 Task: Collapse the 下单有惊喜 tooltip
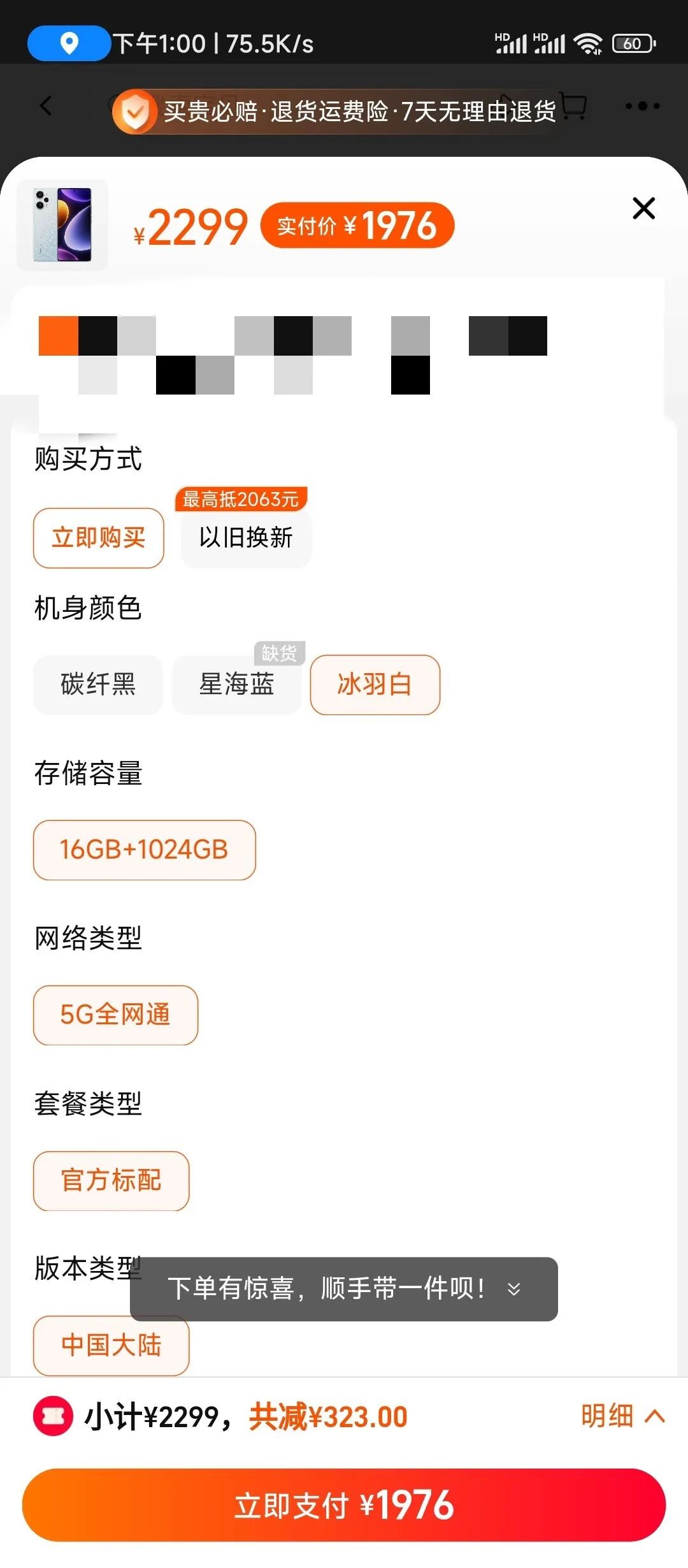click(514, 1289)
